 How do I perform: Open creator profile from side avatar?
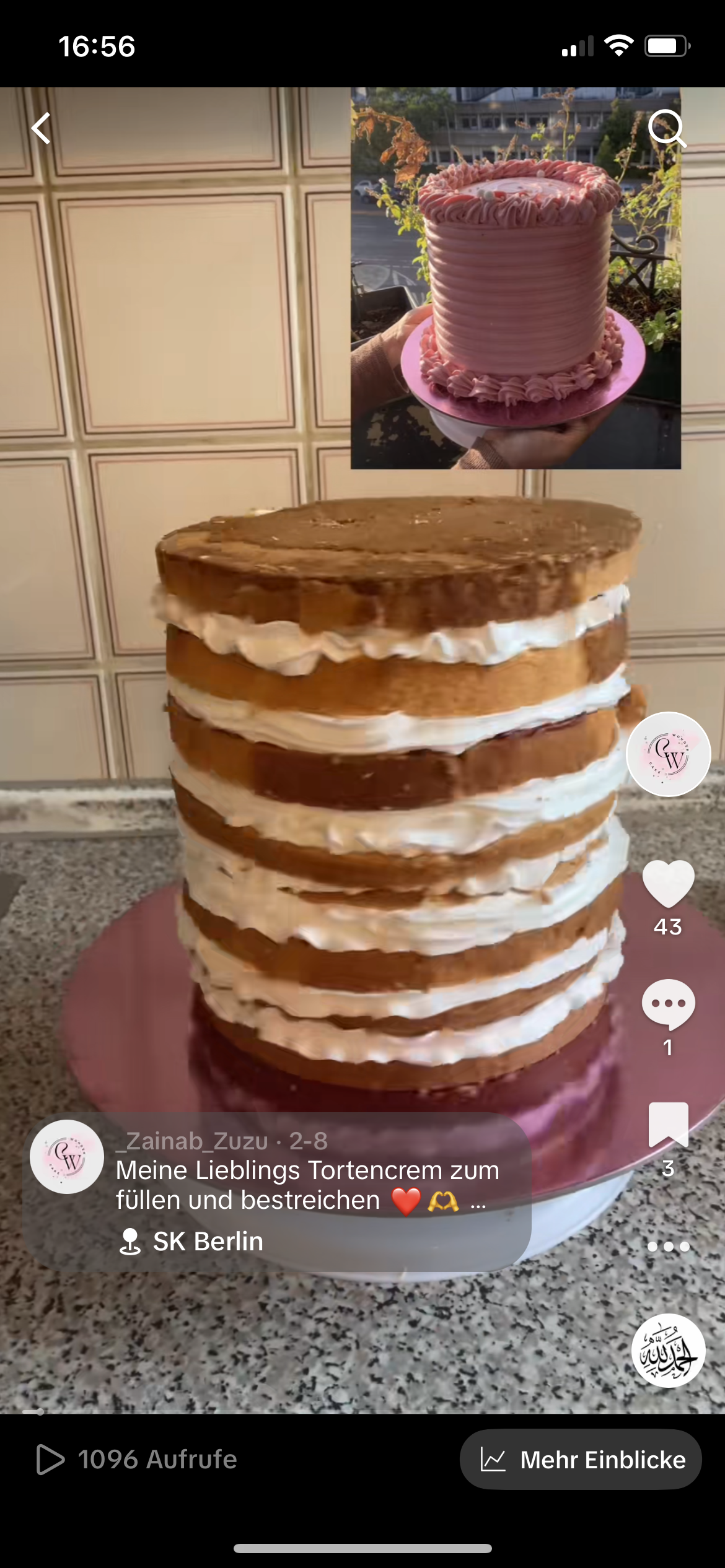click(x=668, y=754)
